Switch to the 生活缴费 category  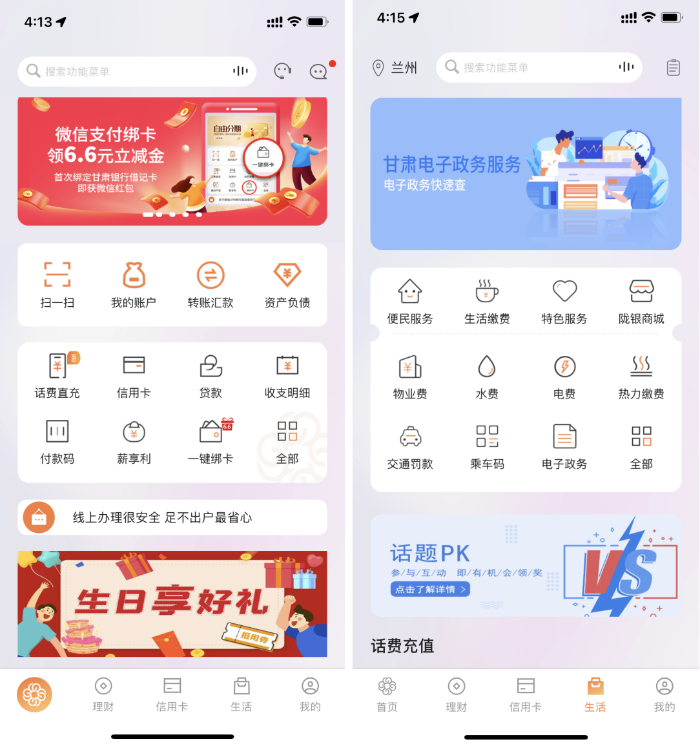[487, 301]
